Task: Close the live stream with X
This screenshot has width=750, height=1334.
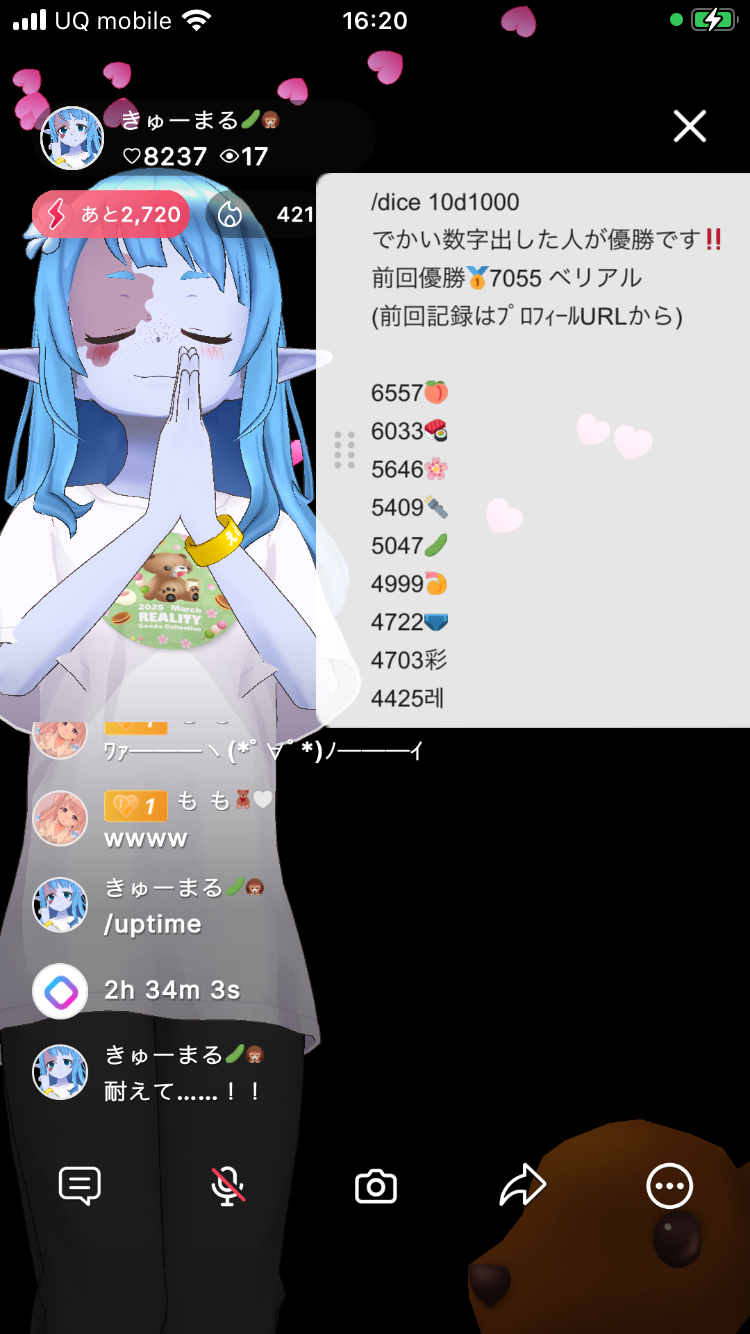Action: click(x=690, y=127)
